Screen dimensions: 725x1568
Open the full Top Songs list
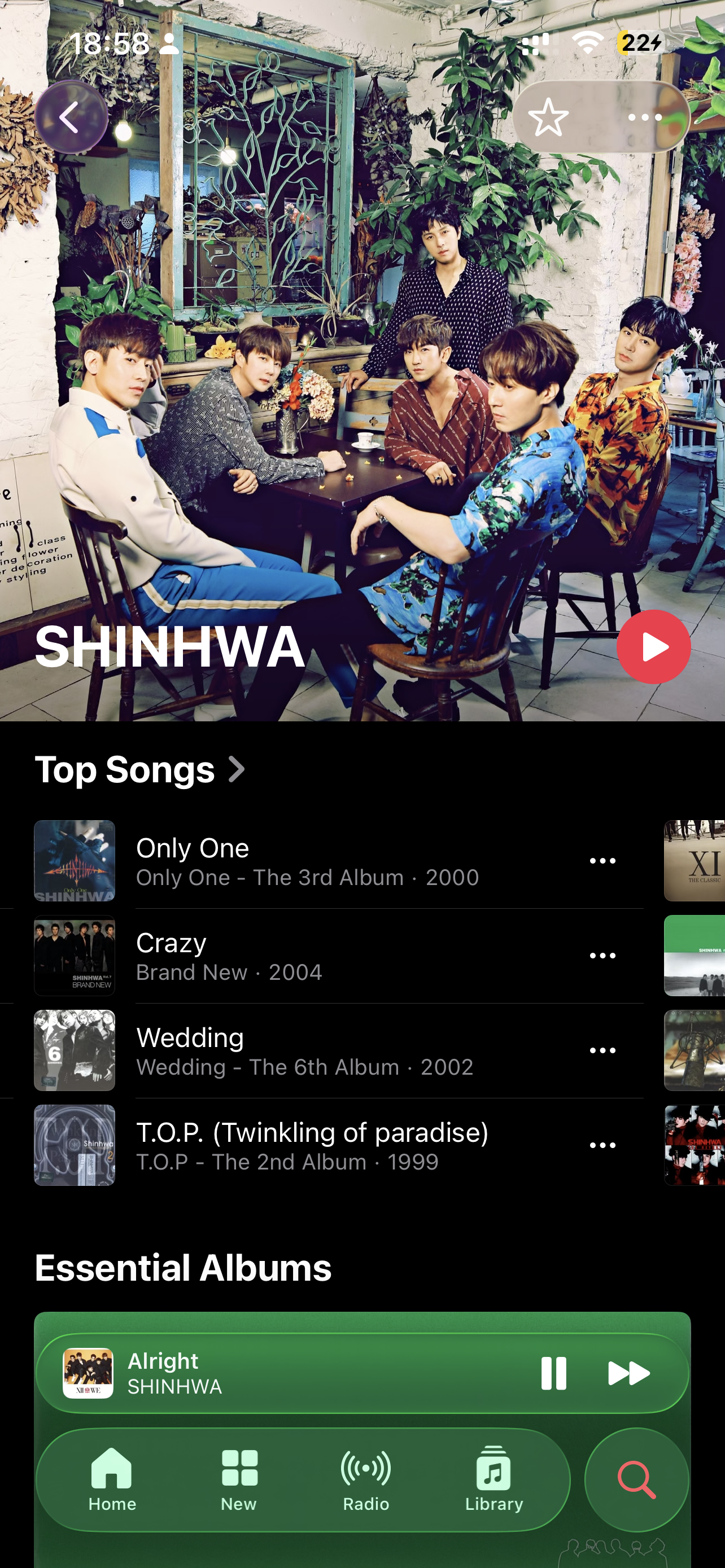(x=141, y=769)
